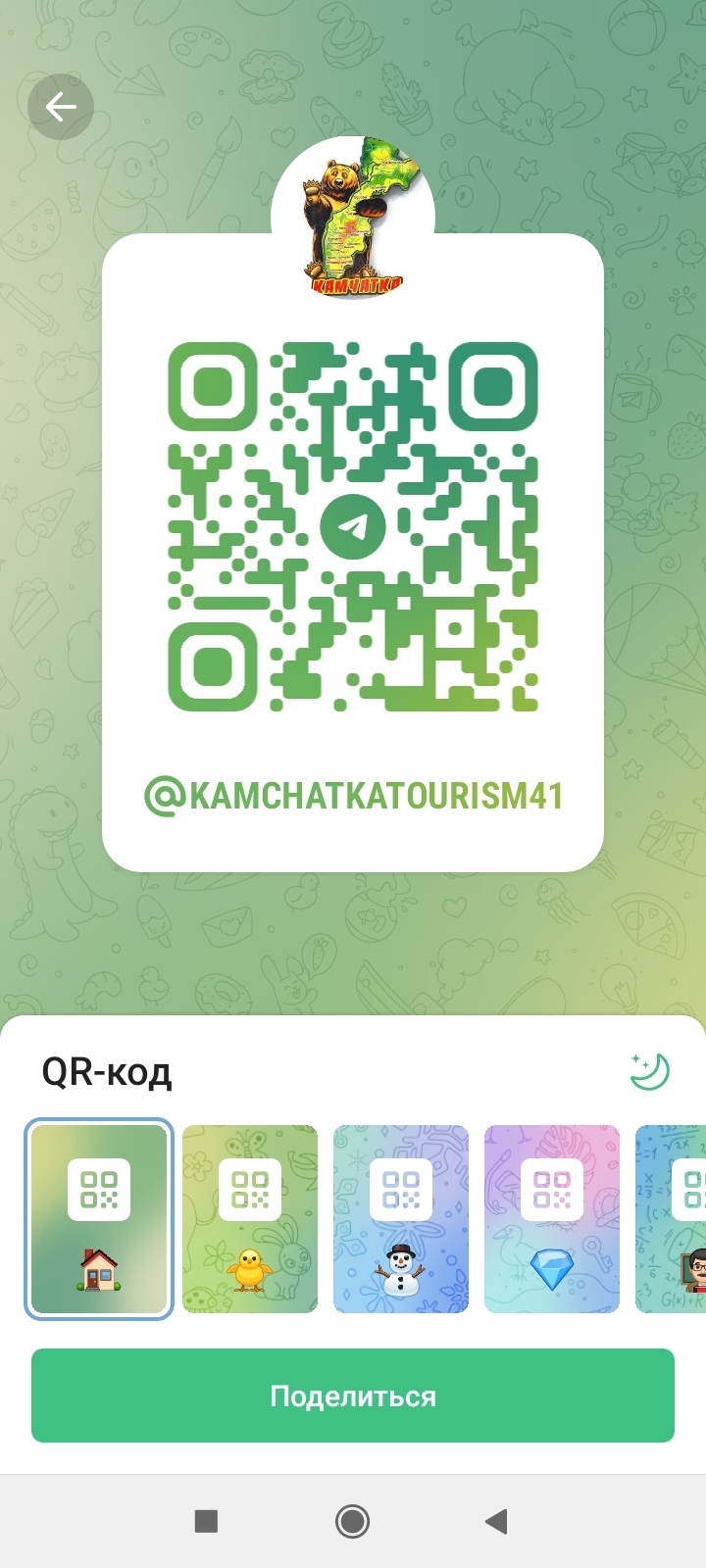Screen dimensions: 706x1568
Task: Go to the system home screen
Action: click(352, 1521)
